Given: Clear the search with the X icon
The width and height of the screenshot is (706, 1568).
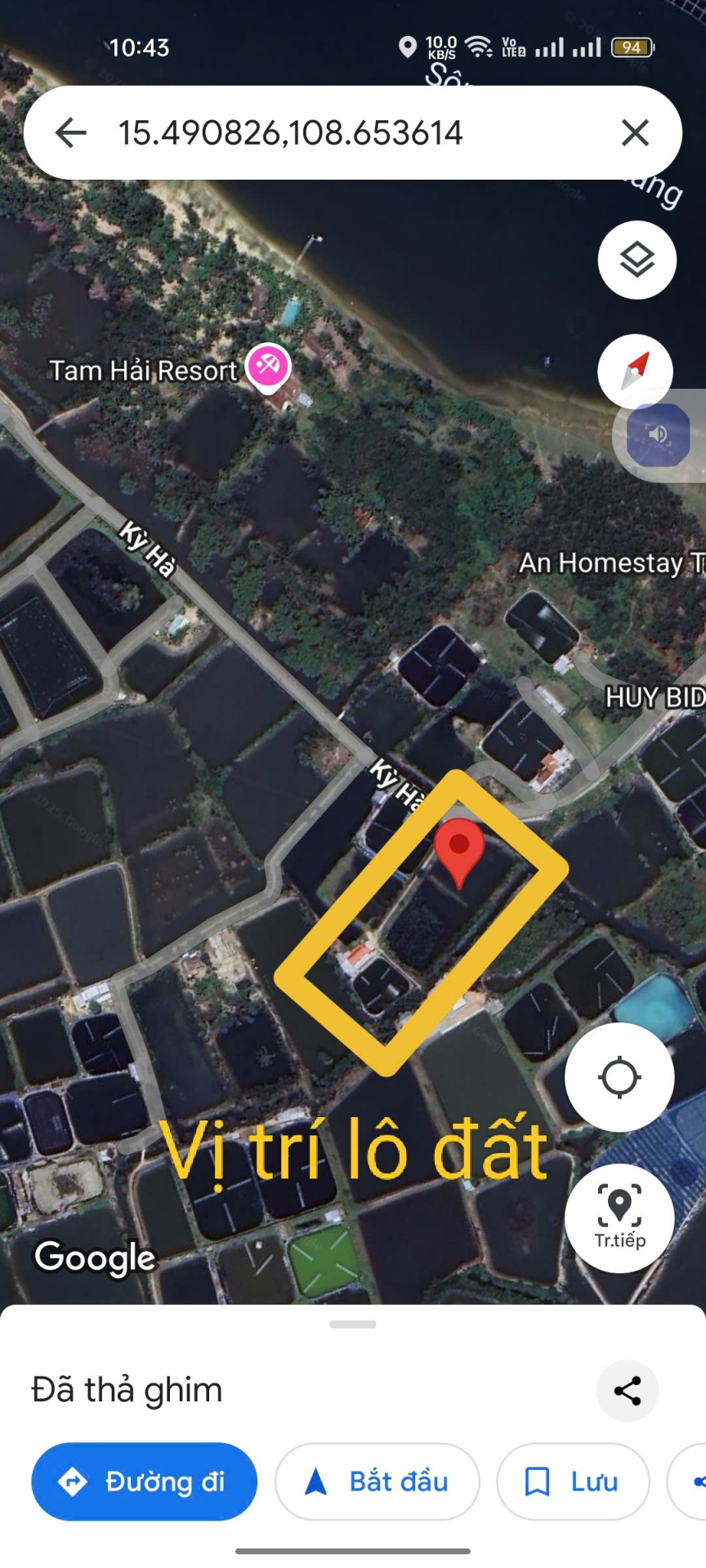Looking at the screenshot, I should pyautogui.click(x=635, y=132).
